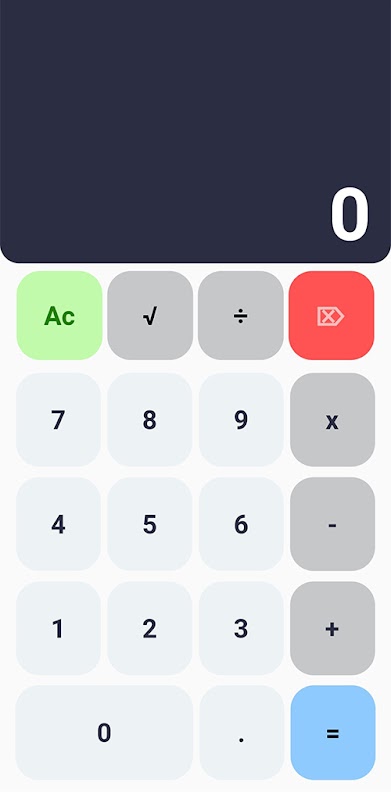
Task: Choose the multiply x operator
Action: coord(332,419)
